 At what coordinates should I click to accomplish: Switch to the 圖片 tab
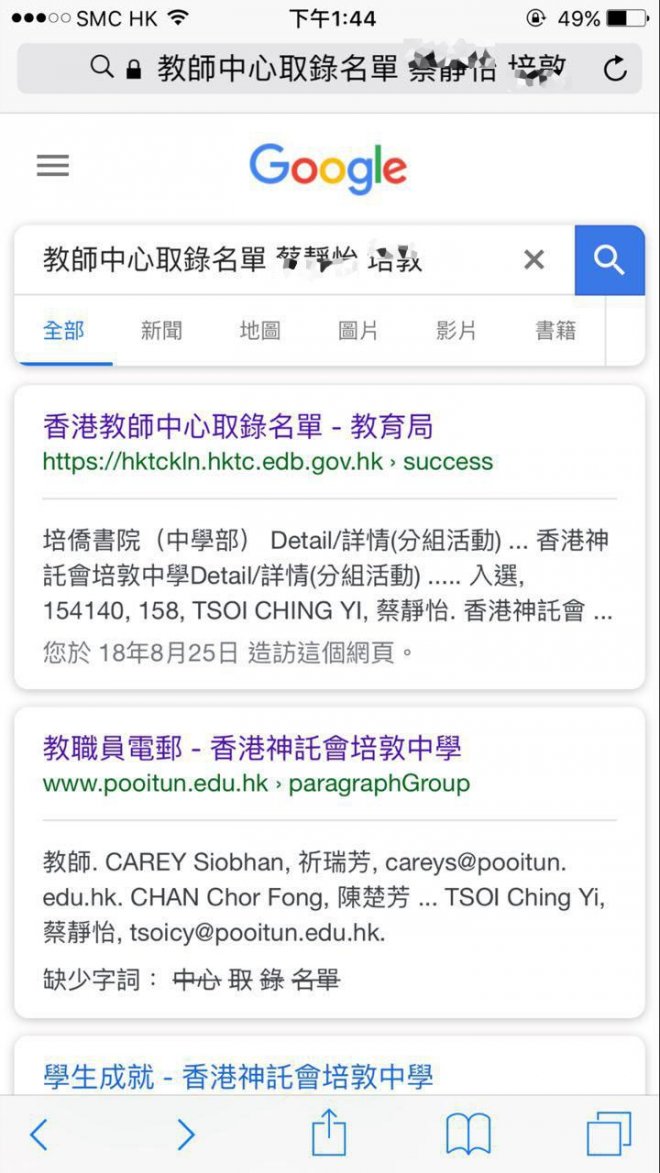coord(358,331)
